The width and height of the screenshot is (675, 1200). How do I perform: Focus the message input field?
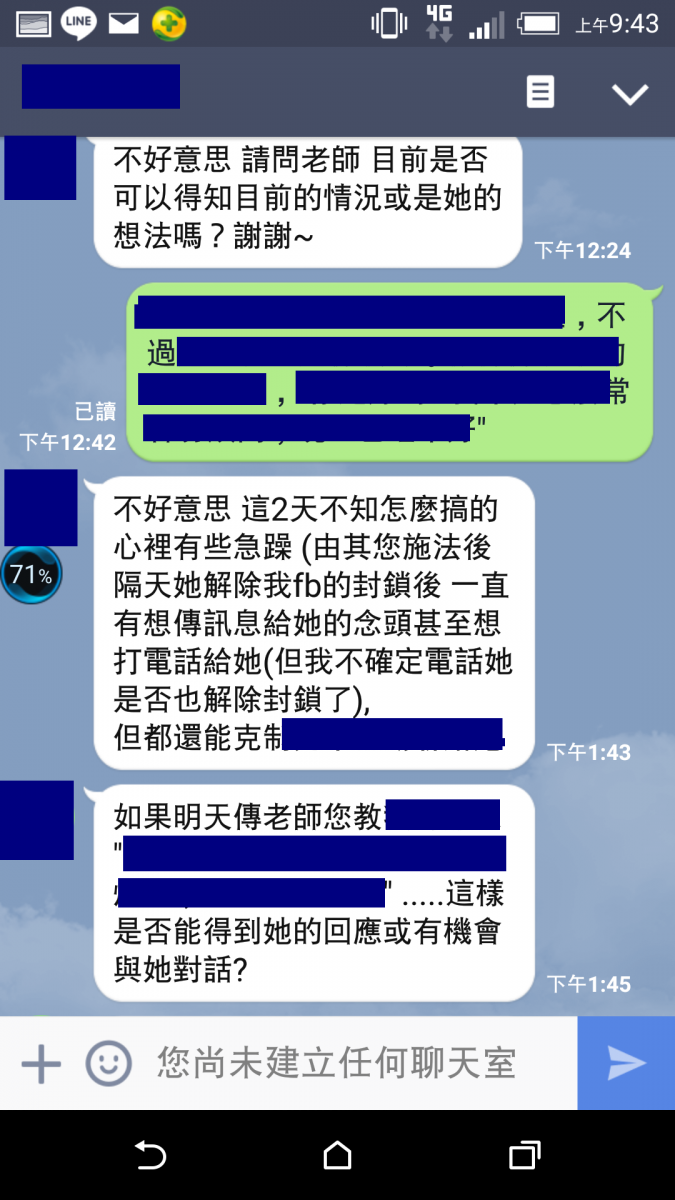(x=350, y=1064)
